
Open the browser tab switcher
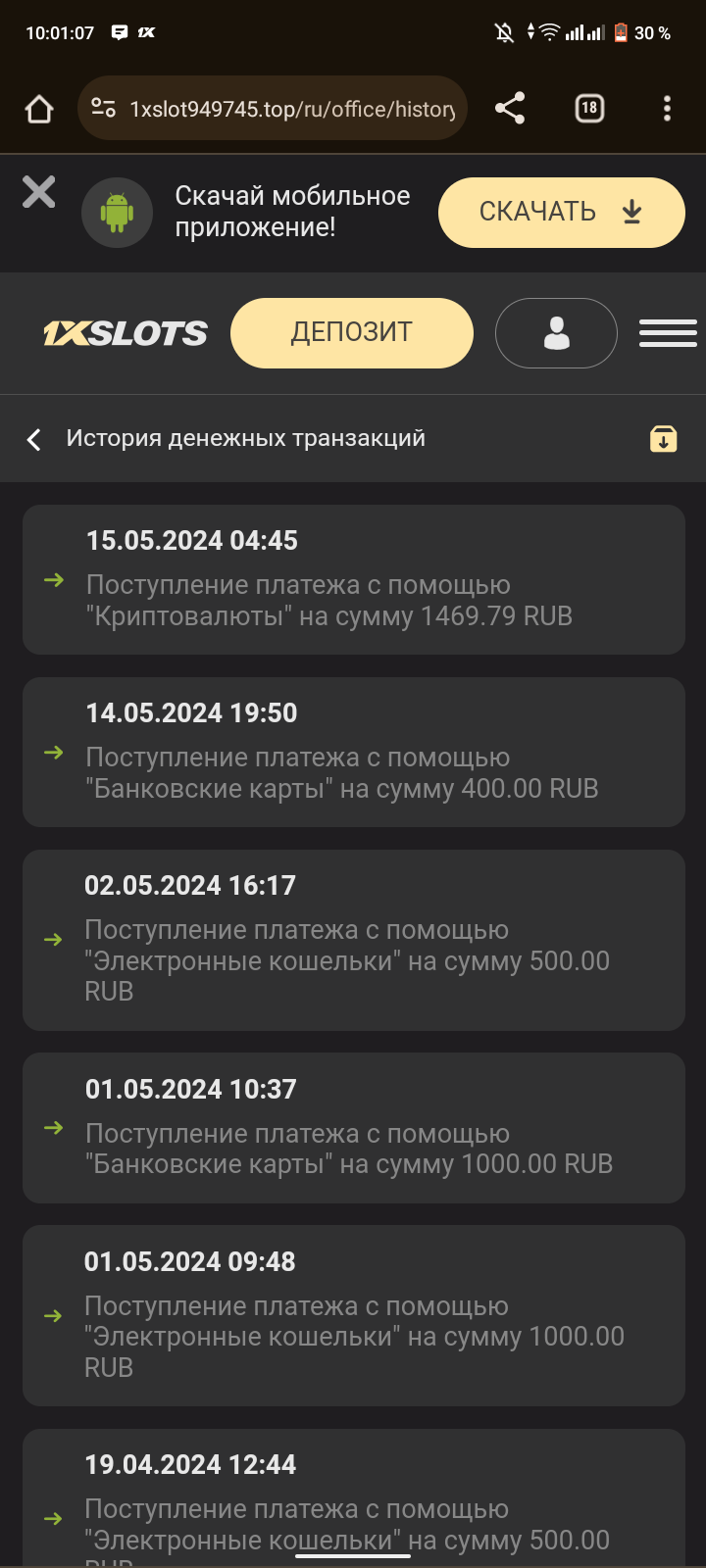[589, 109]
